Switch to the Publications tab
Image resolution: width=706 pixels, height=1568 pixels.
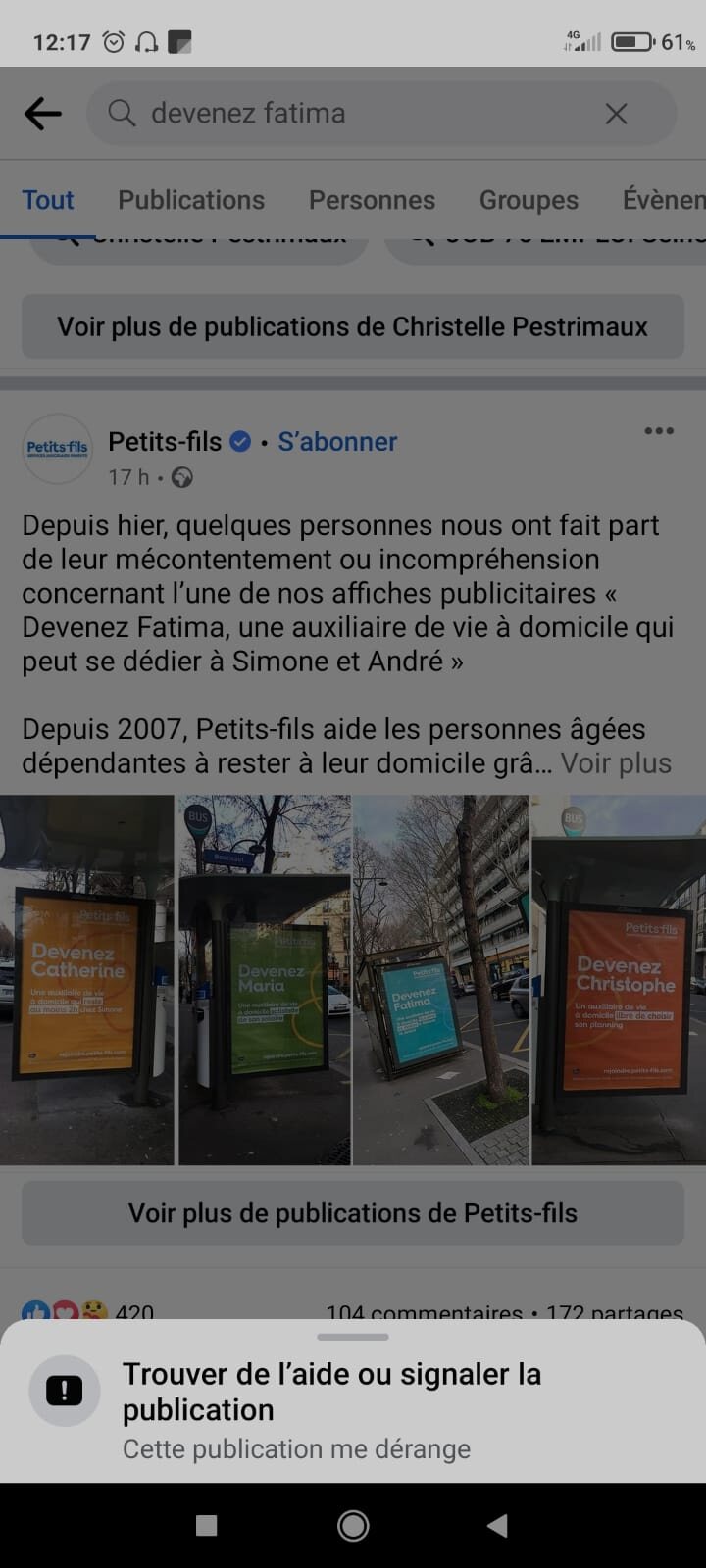pos(191,200)
